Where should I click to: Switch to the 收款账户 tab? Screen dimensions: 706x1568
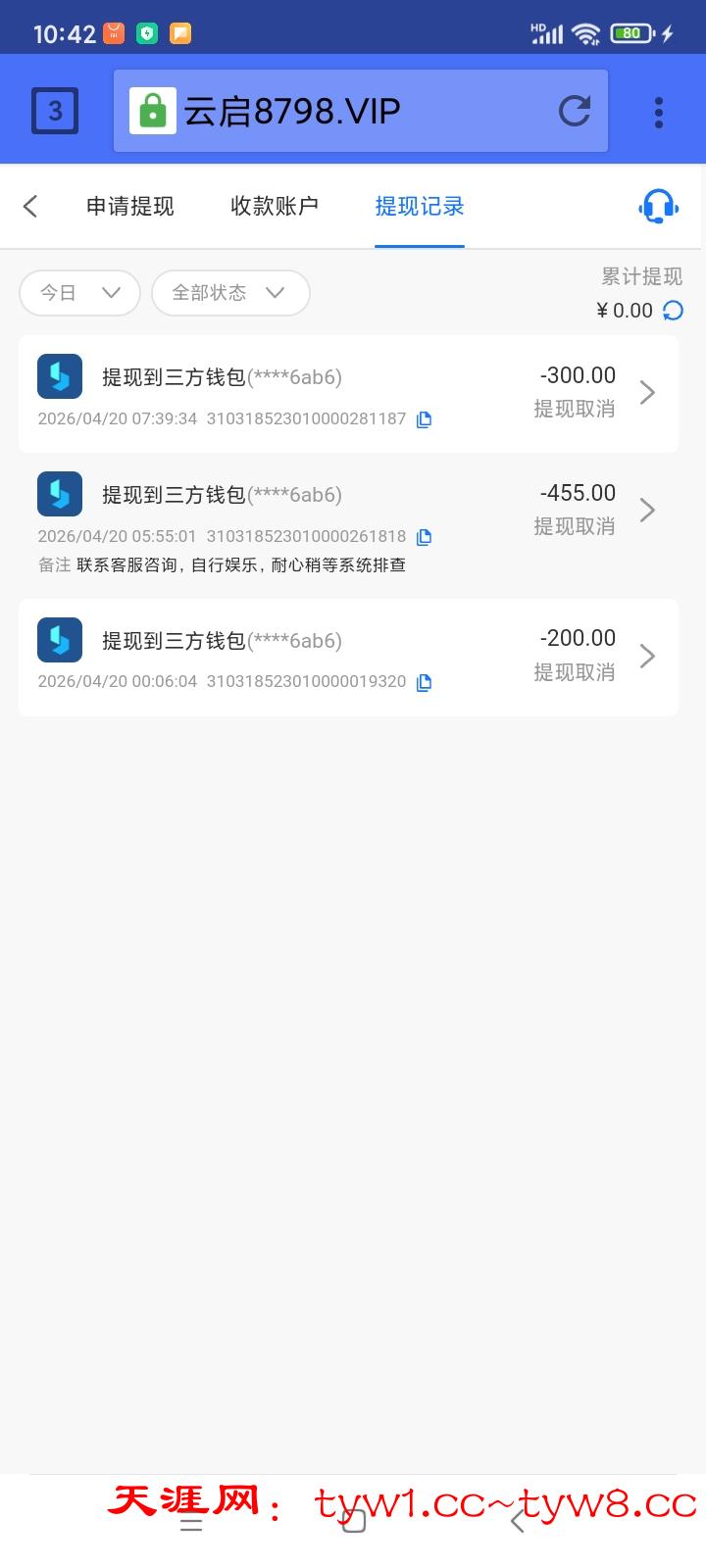274,206
